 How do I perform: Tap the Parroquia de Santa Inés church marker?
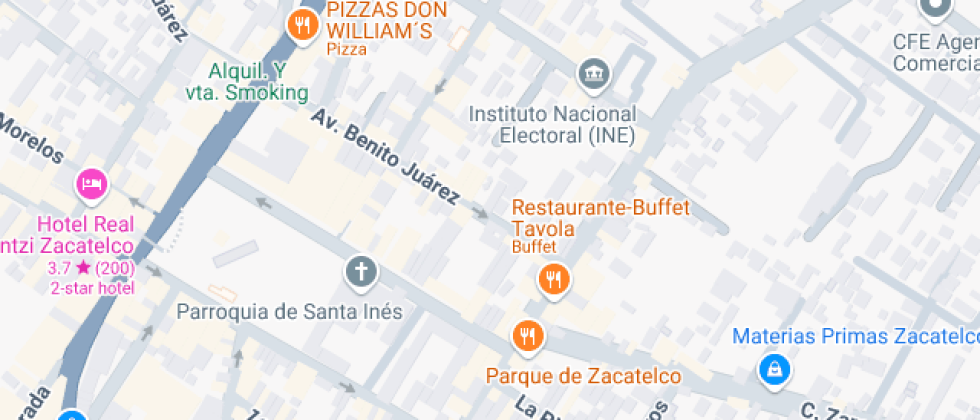click(360, 272)
